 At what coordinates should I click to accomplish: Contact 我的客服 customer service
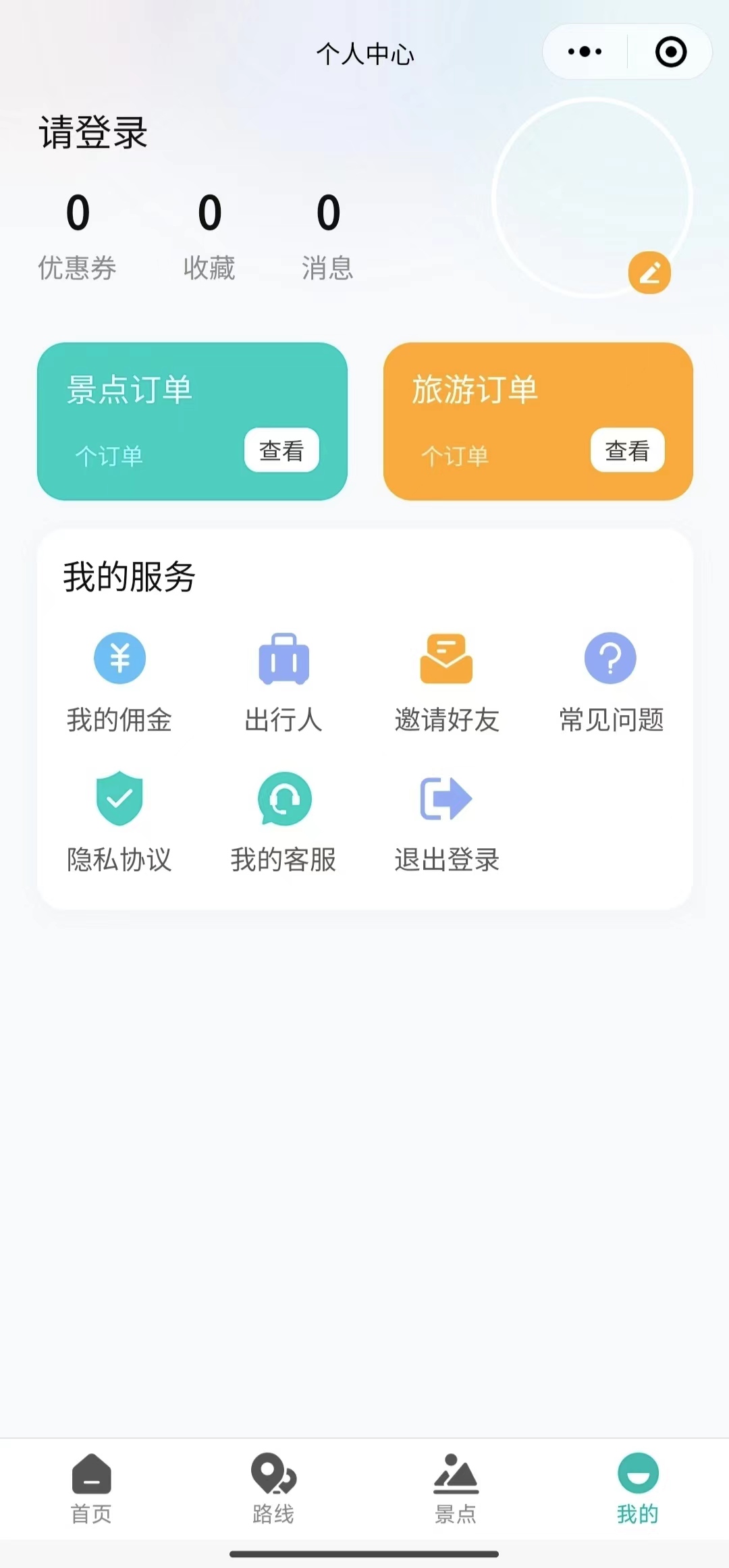pyautogui.click(x=283, y=822)
